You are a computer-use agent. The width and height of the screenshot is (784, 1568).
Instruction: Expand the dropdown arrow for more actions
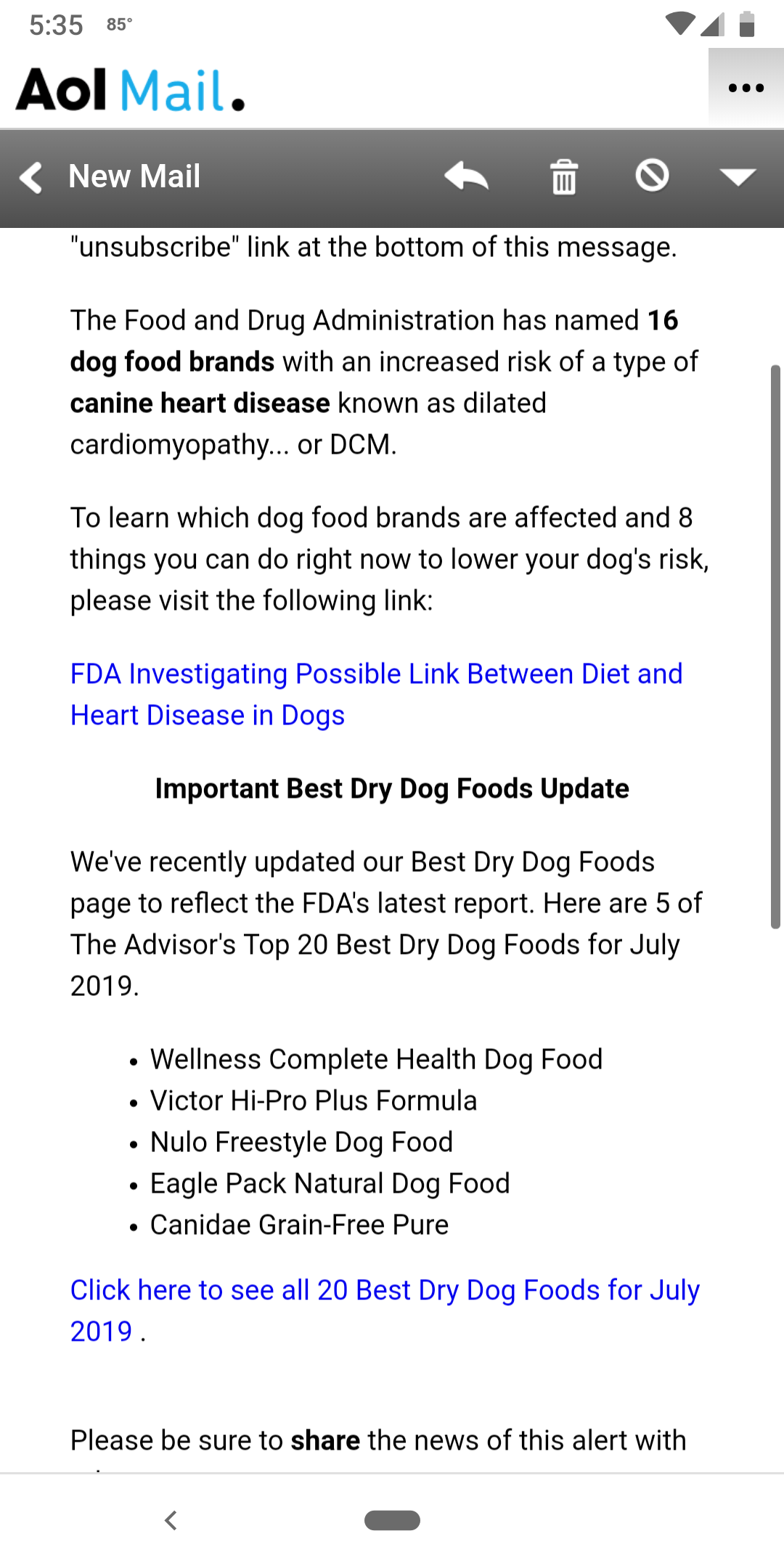738,176
